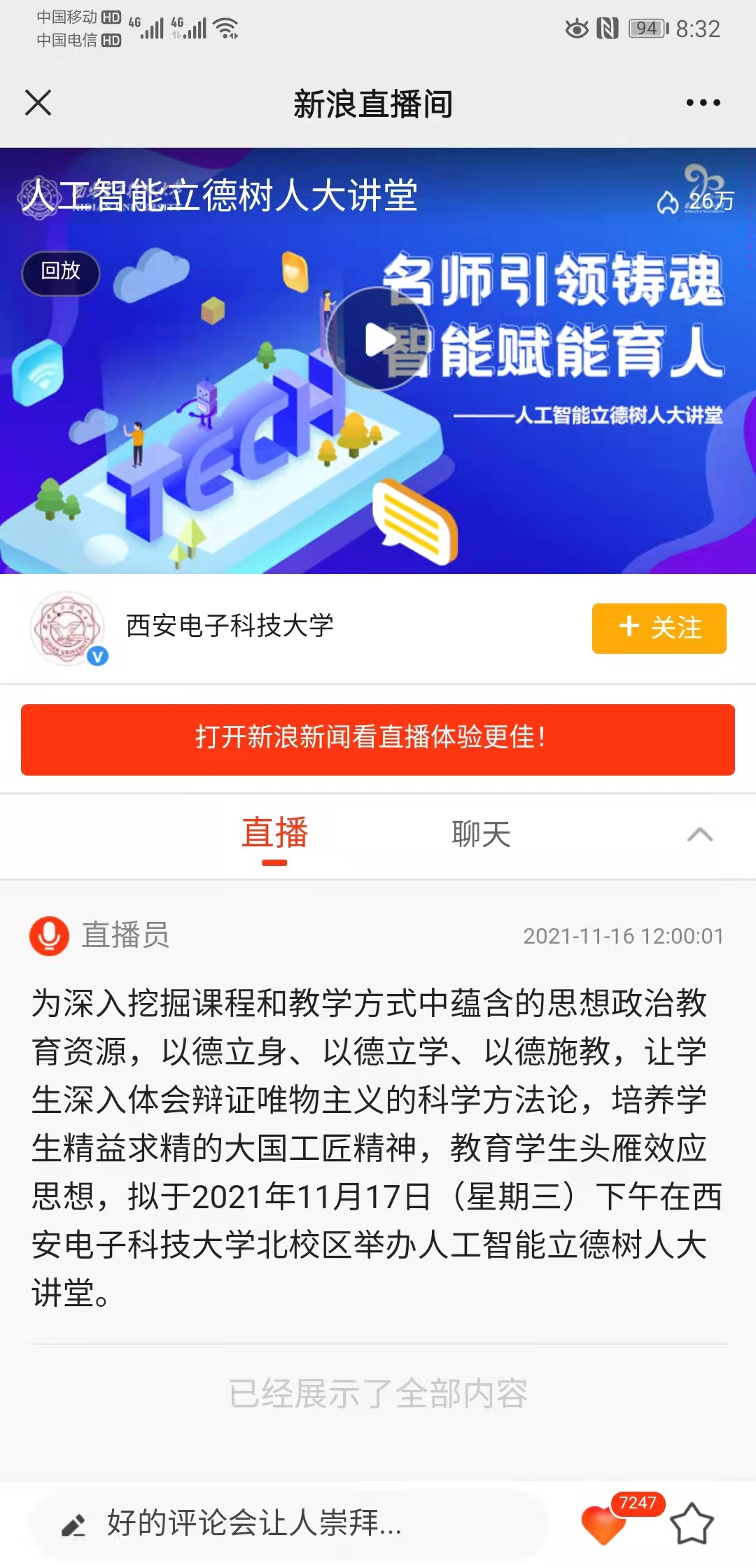Tap 打开新浪新闻看直播体验更佳 banner
The width and height of the screenshot is (756, 1568).
[378, 739]
